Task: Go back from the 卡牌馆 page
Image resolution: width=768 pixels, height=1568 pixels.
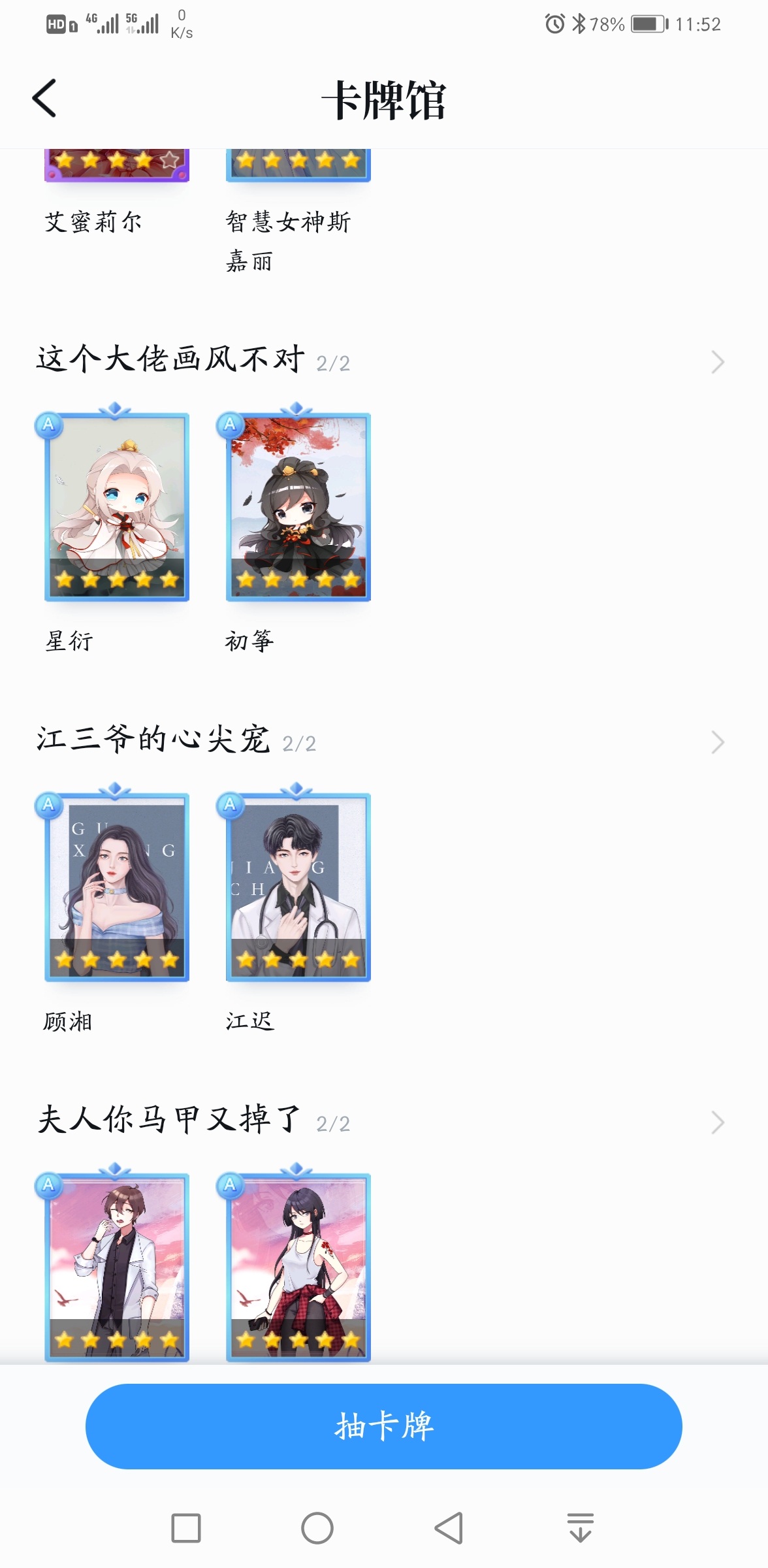Action: pos(44,99)
